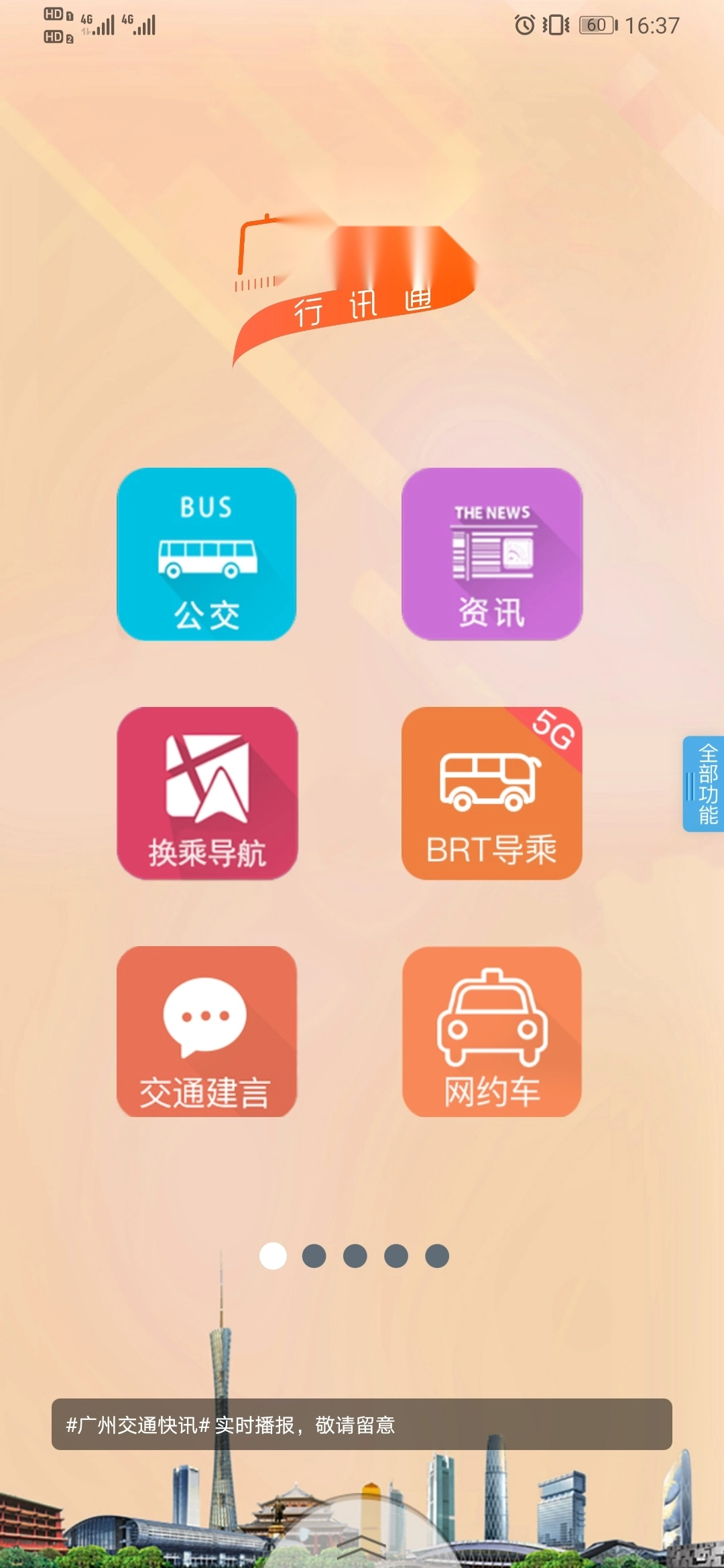Open the 资讯 news tile
724x1568 pixels.
coord(491,554)
